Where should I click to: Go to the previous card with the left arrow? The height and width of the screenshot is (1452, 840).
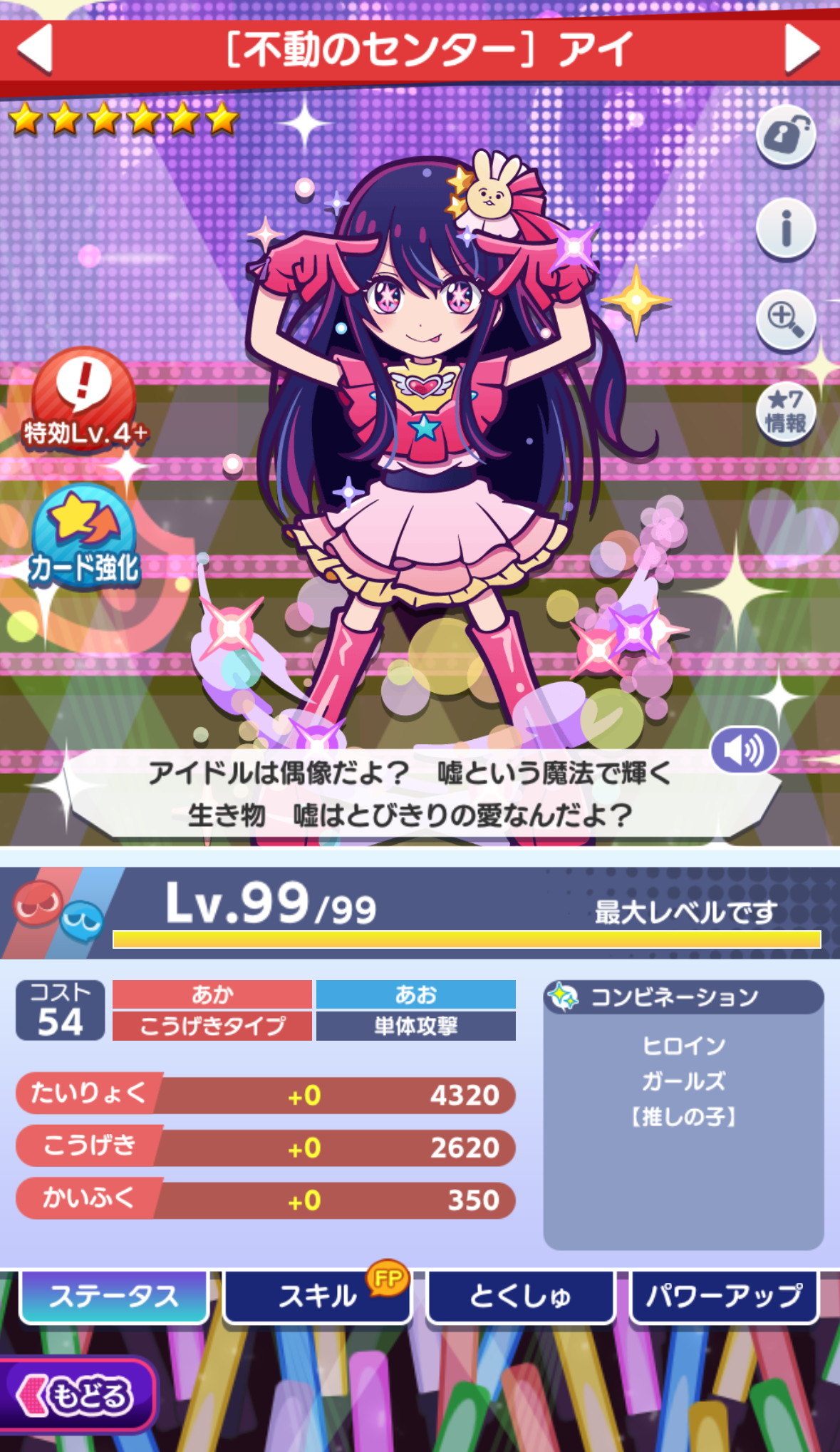[36, 48]
